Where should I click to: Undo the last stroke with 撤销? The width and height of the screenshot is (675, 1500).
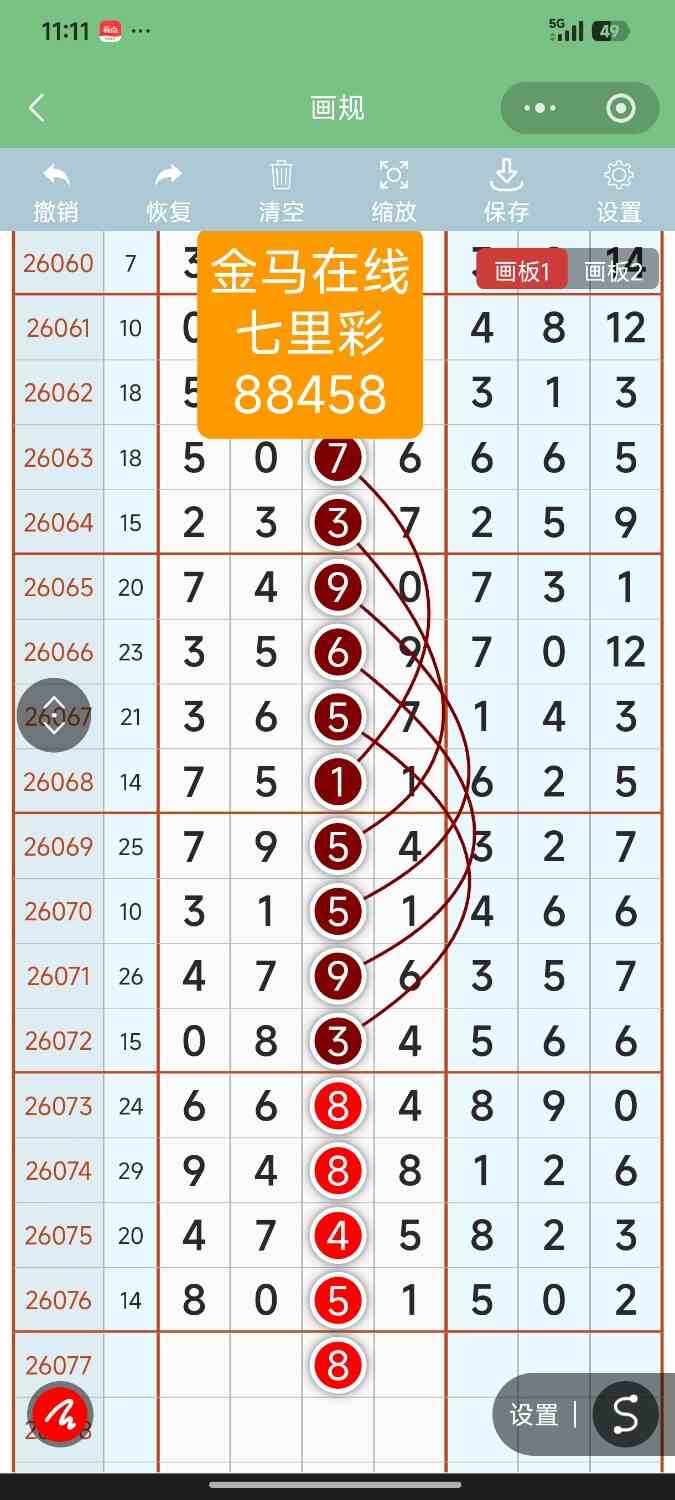click(56, 192)
